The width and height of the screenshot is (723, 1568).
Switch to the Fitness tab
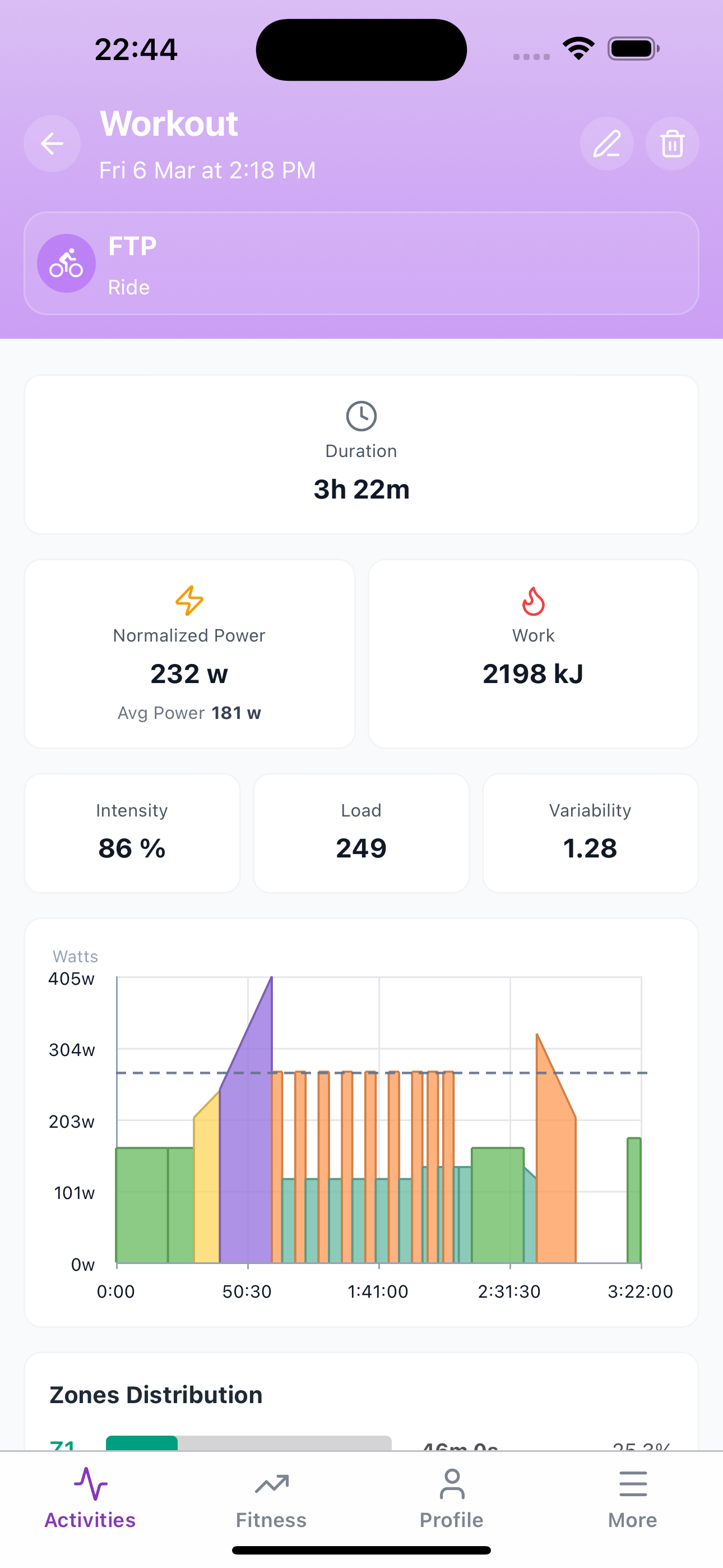click(271, 1504)
